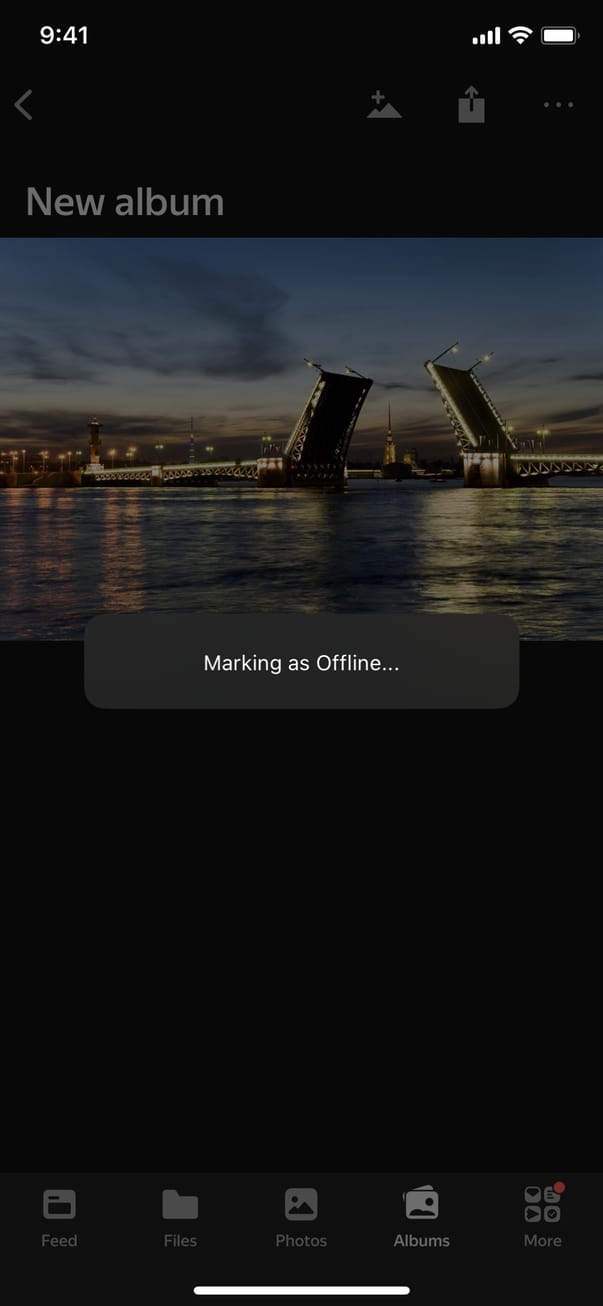Open the drawbridge photo

(301, 438)
